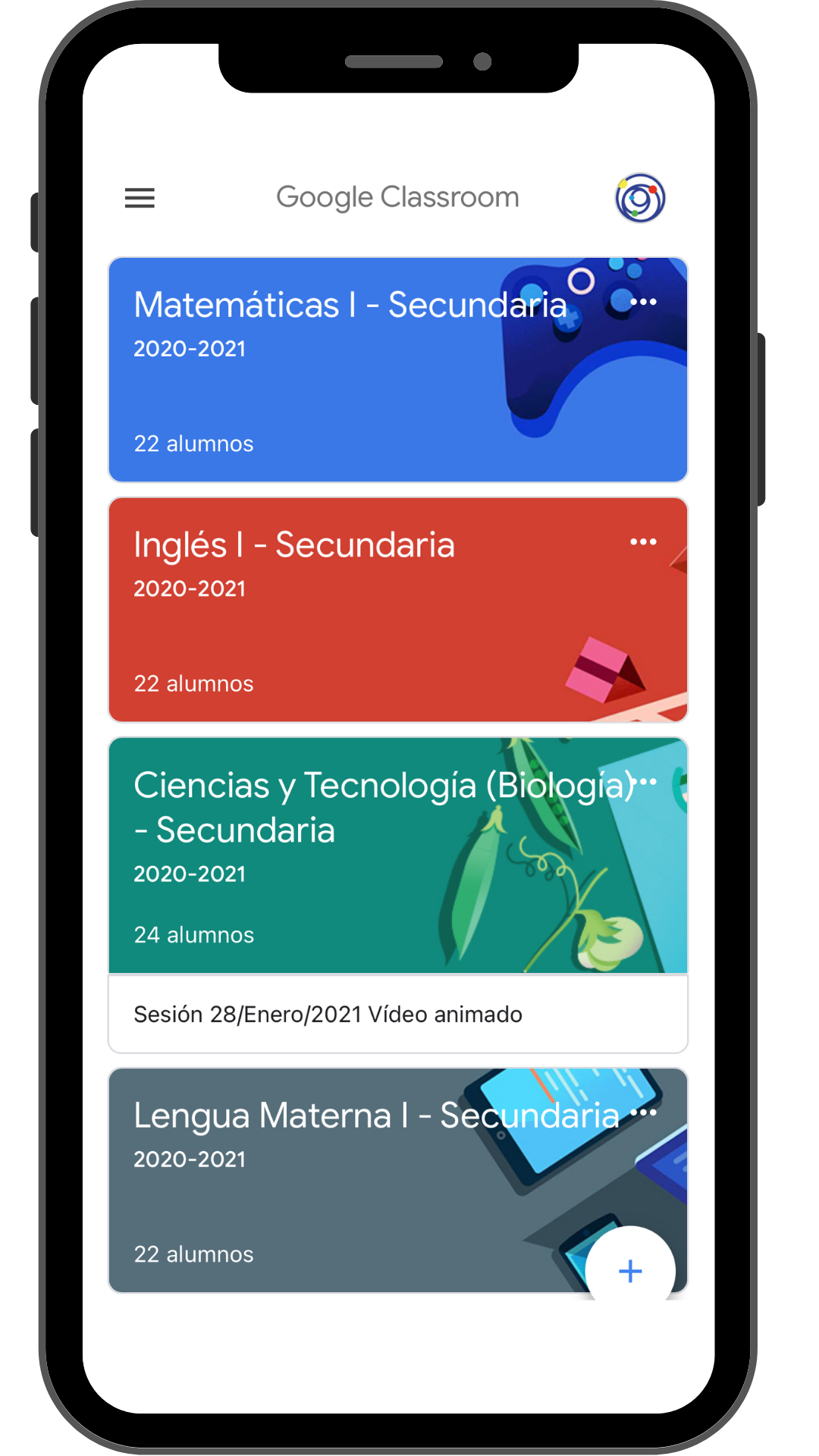Show more options for the Ciencias y Tecnología card

[x=647, y=781]
